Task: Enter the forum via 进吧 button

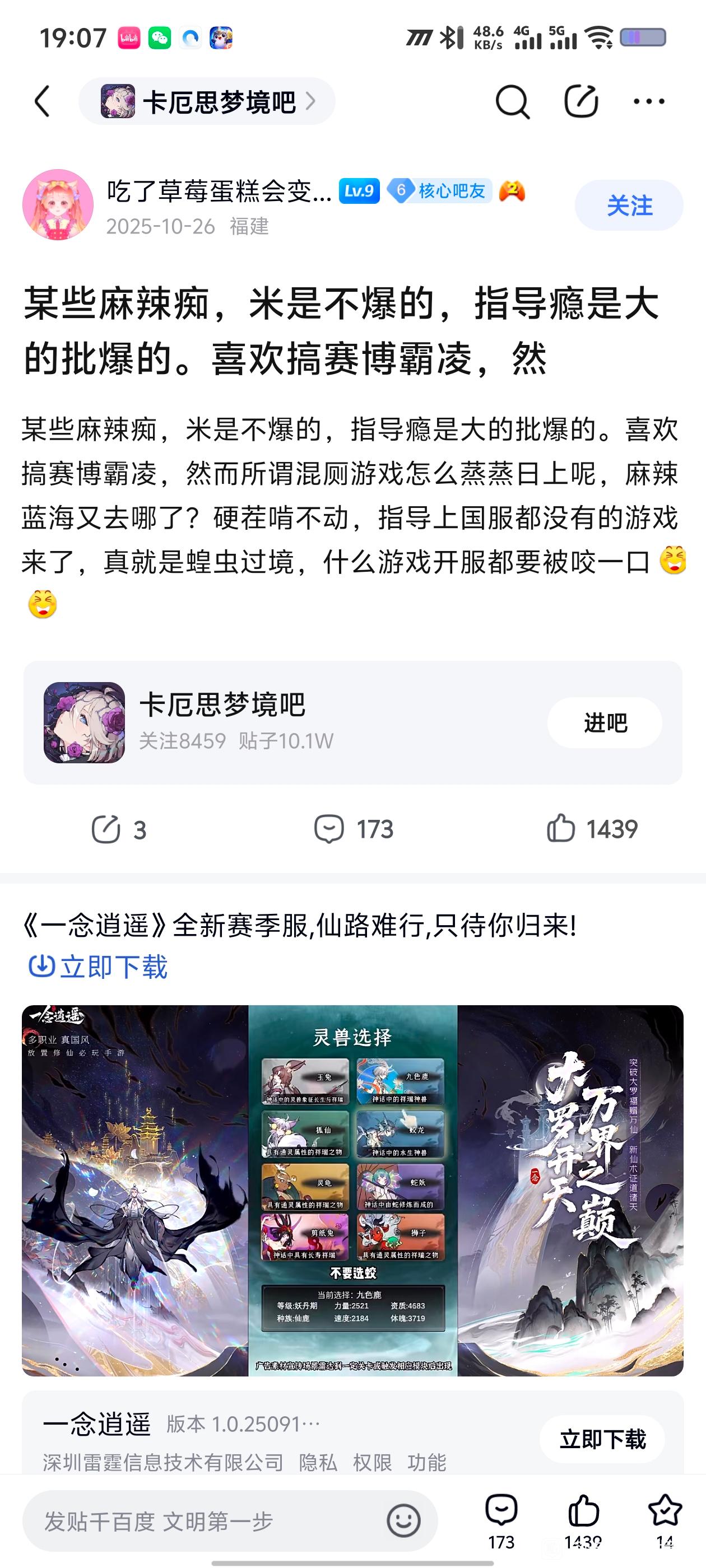Action: (x=604, y=722)
